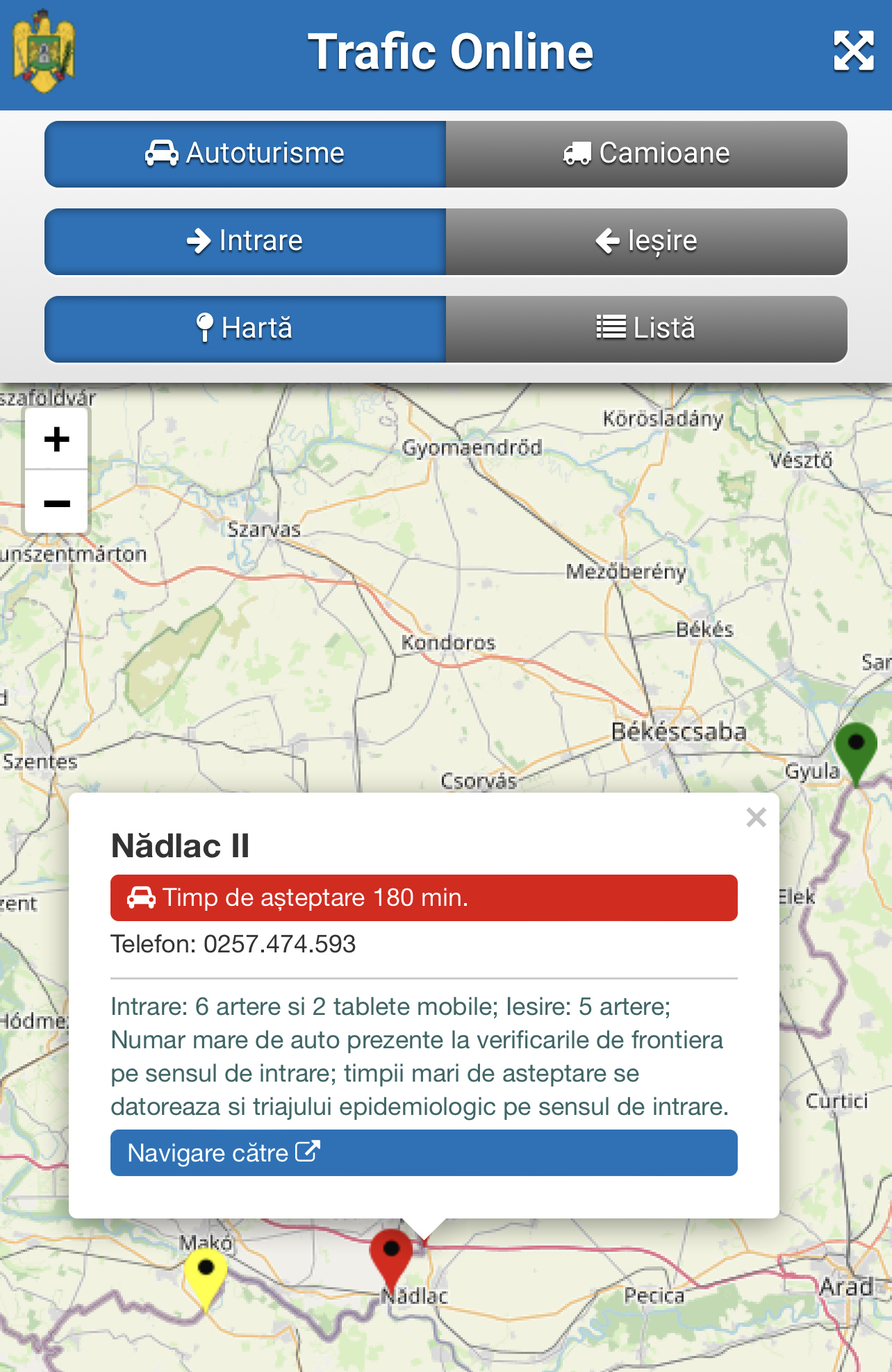
Task: Switch to Camioane vehicle filter
Action: 646,154
